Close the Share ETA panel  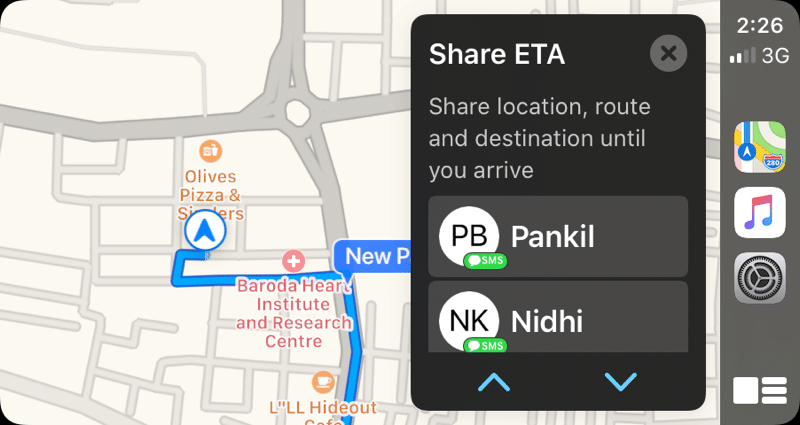point(668,54)
